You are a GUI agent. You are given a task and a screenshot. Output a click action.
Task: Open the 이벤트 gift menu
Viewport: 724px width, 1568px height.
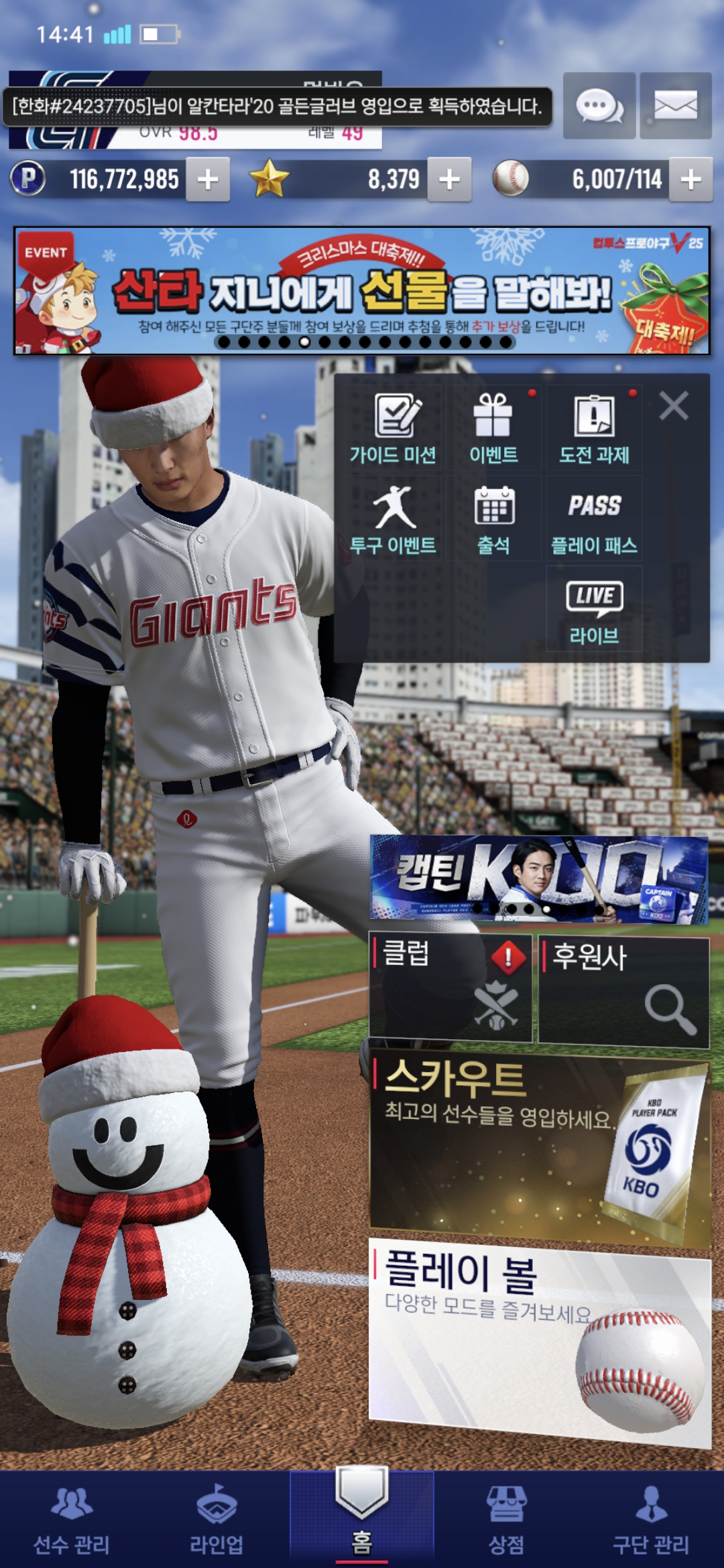[493, 429]
